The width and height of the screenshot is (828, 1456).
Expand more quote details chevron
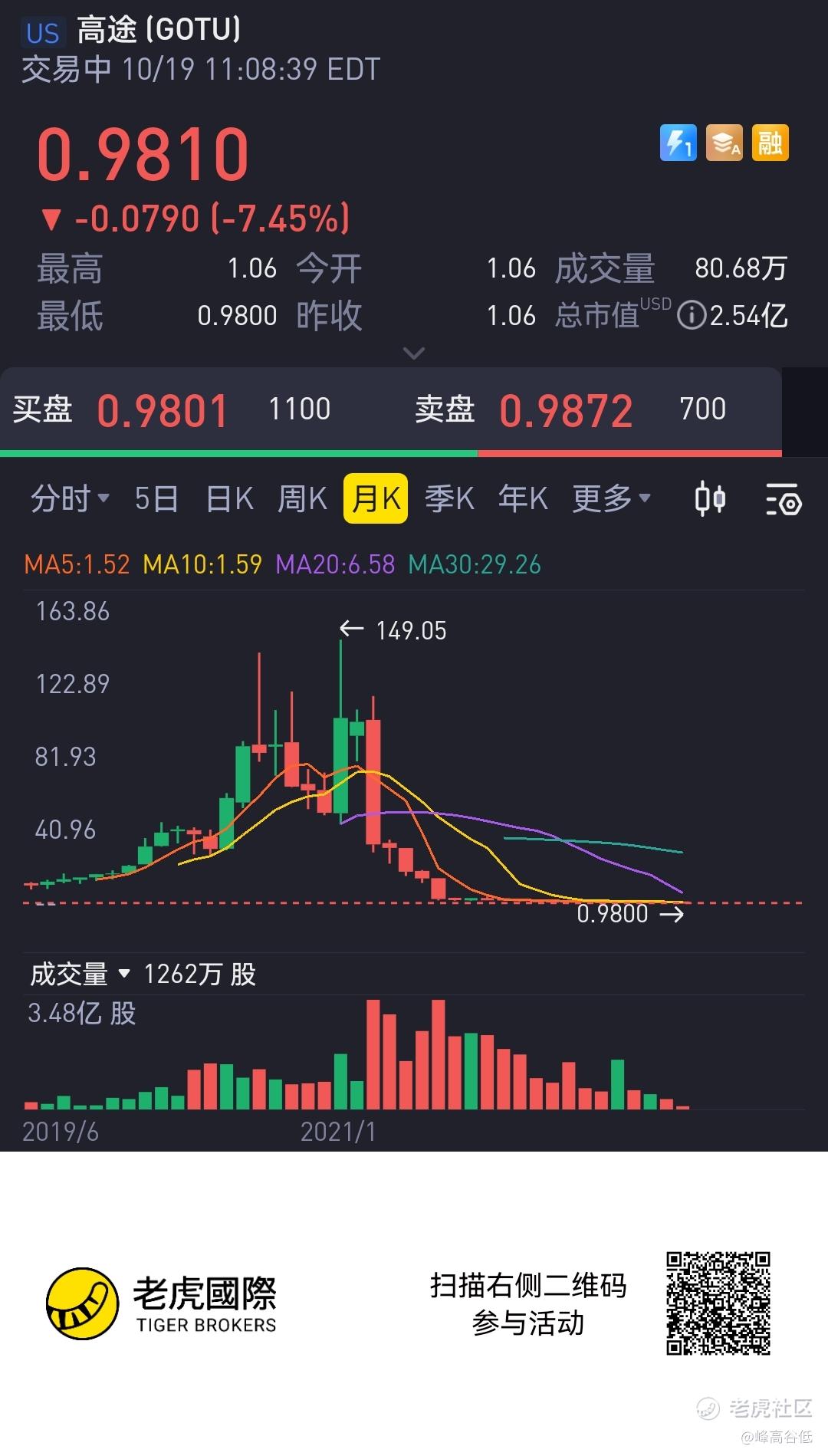(x=414, y=353)
